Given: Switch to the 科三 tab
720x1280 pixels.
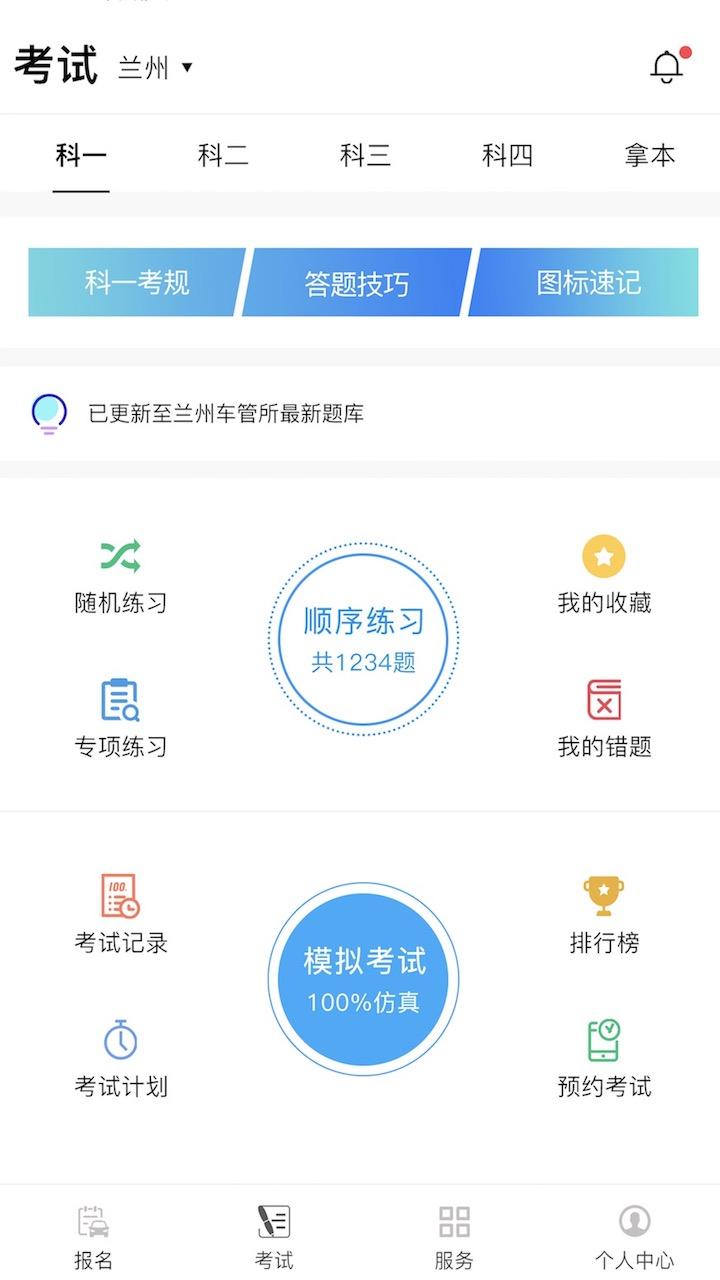Looking at the screenshot, I should point(365,155).
